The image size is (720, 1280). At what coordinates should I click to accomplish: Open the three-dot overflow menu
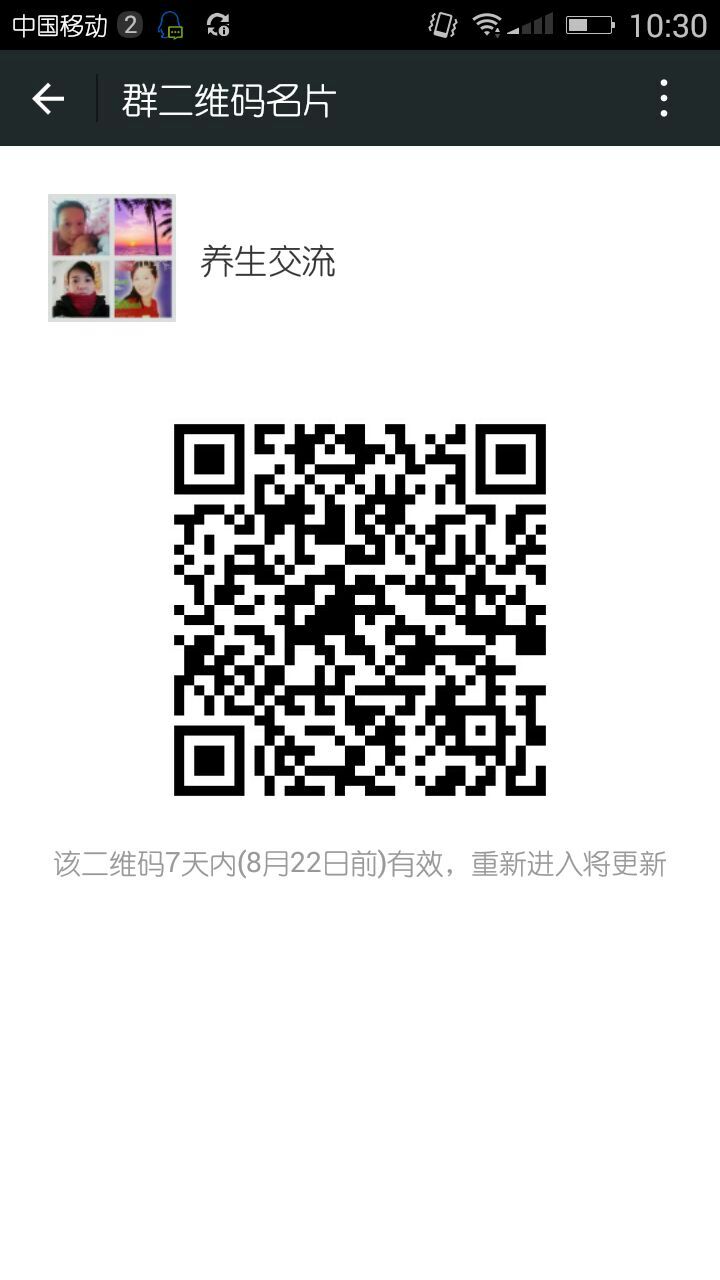click(663, 98)
